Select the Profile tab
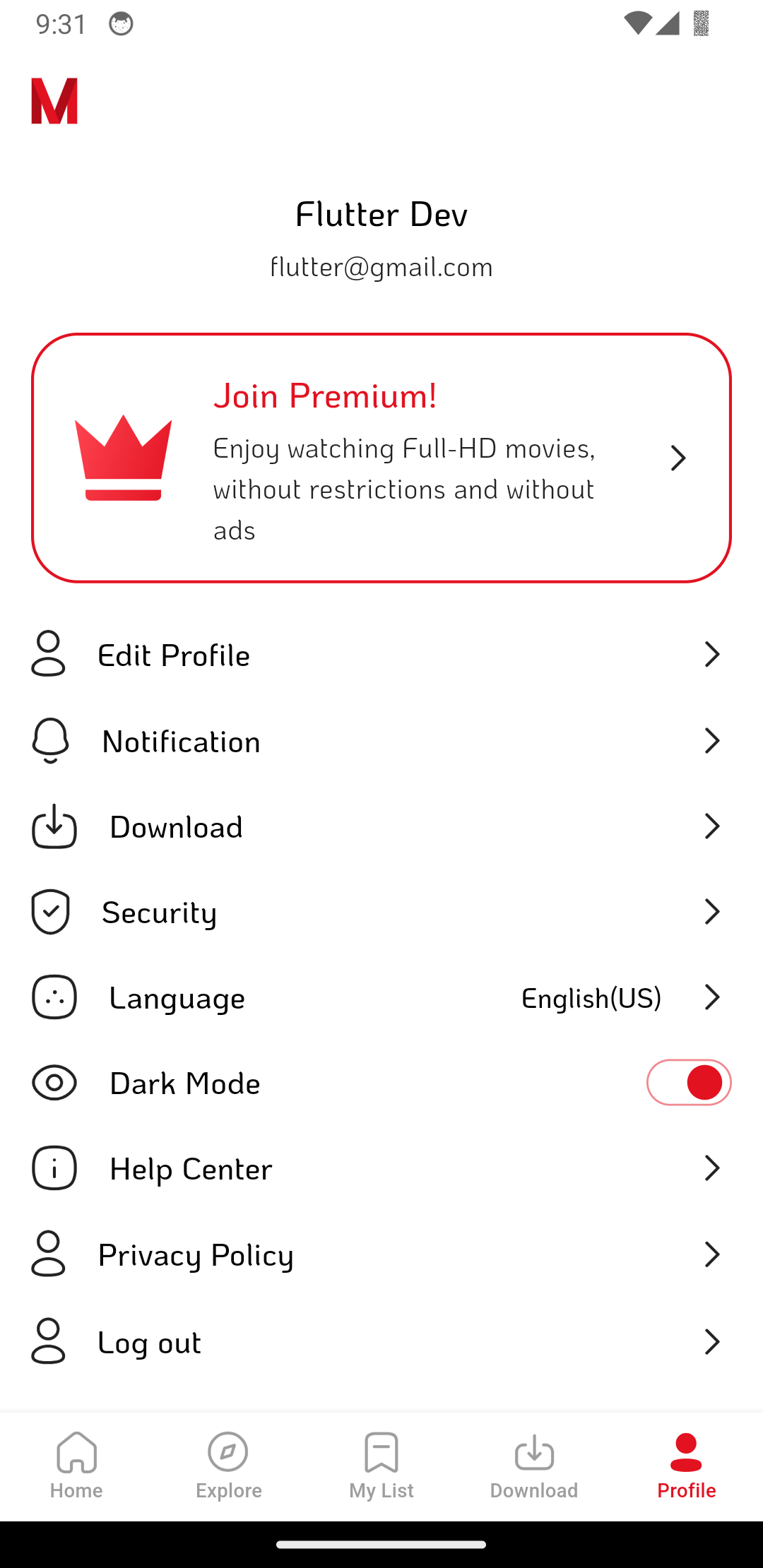Image resolution: width=763 pixels, height=1568 pixels. [x=687, y=1466]
